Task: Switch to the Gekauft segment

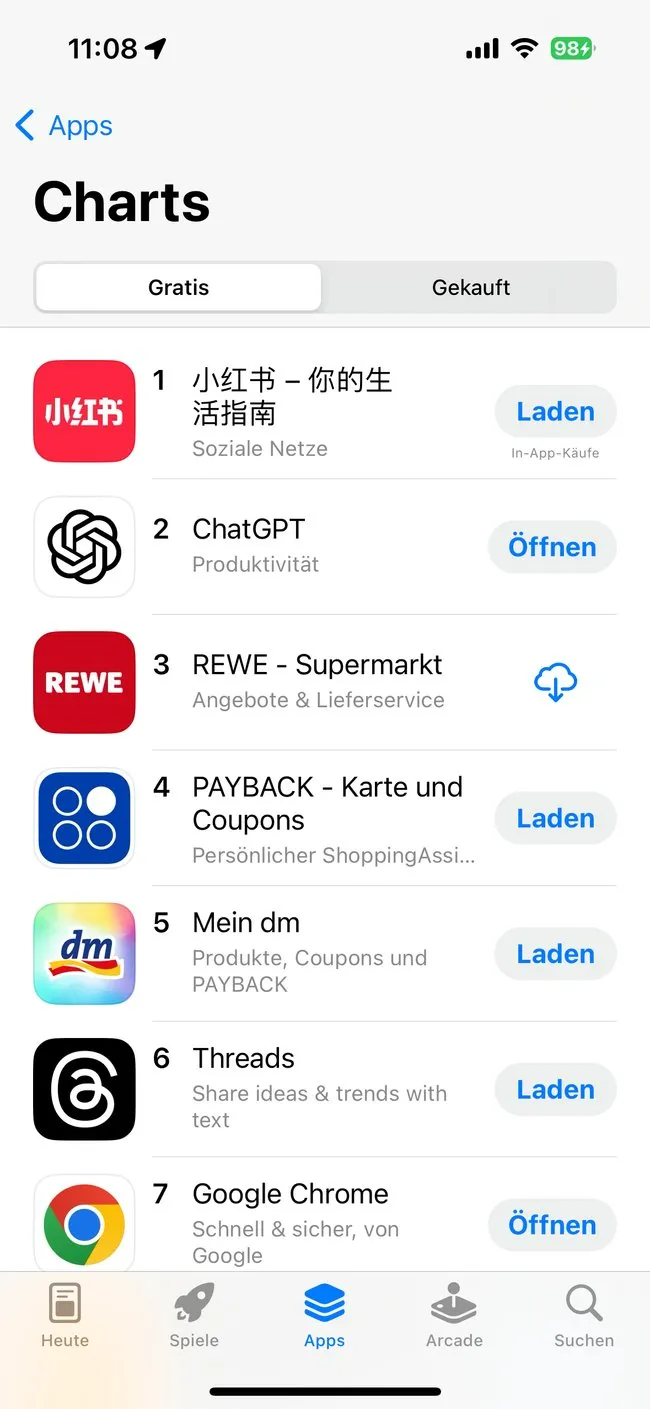Action: (470, 288)
